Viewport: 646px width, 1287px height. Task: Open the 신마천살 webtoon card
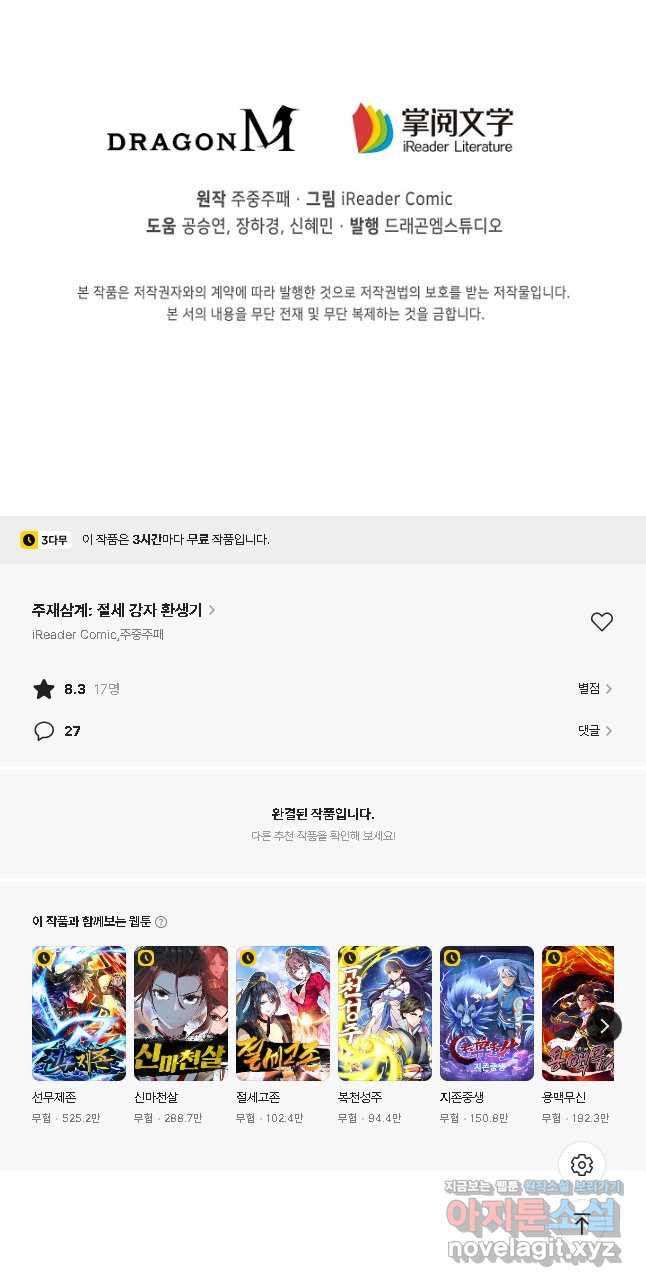(x=181, y=1013)
